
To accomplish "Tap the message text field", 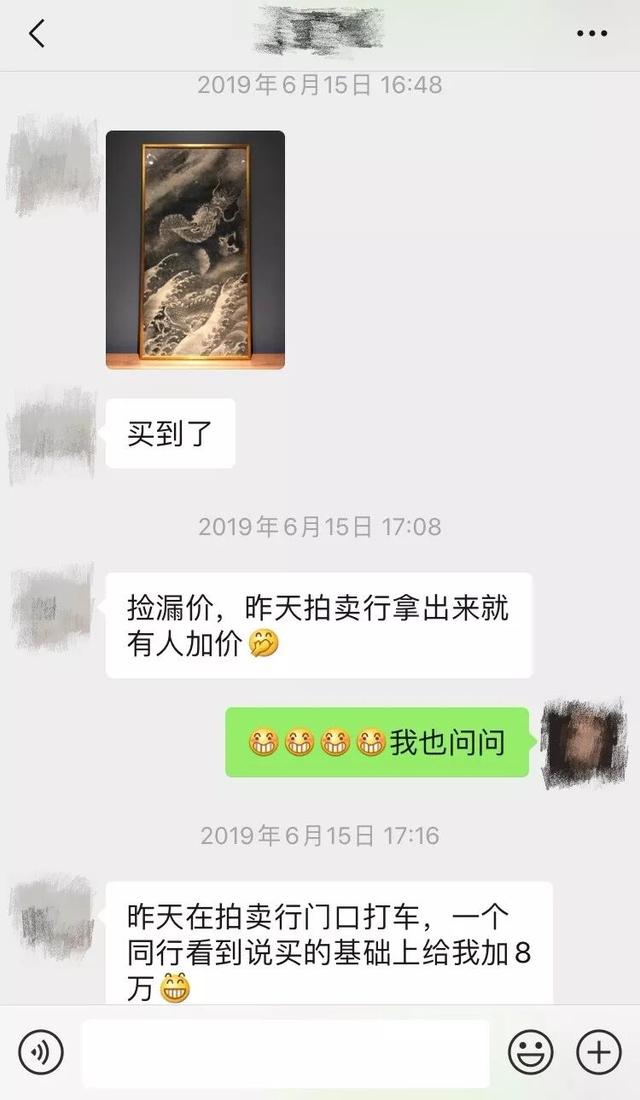I will (x=285, y=1053).
